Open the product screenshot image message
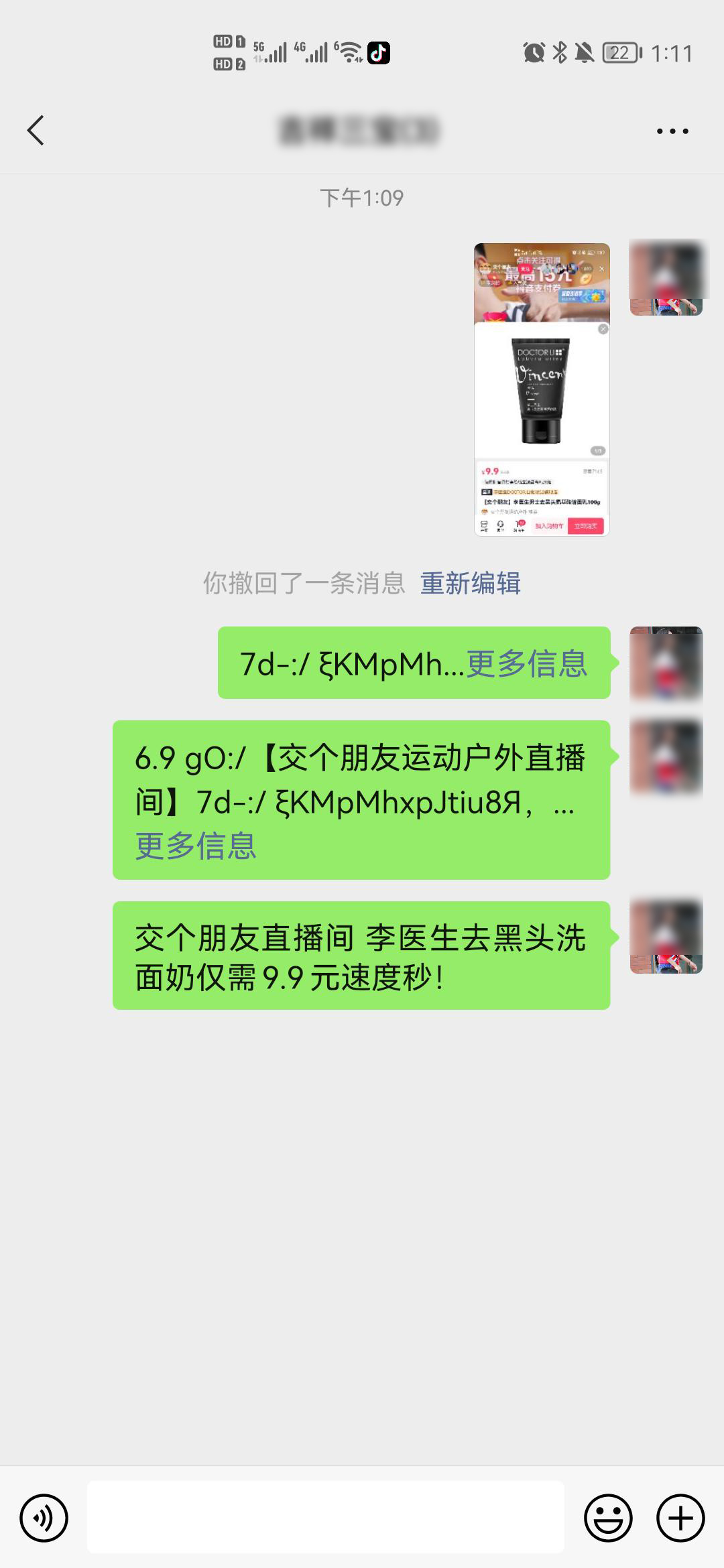 click(x=542, y=389)
